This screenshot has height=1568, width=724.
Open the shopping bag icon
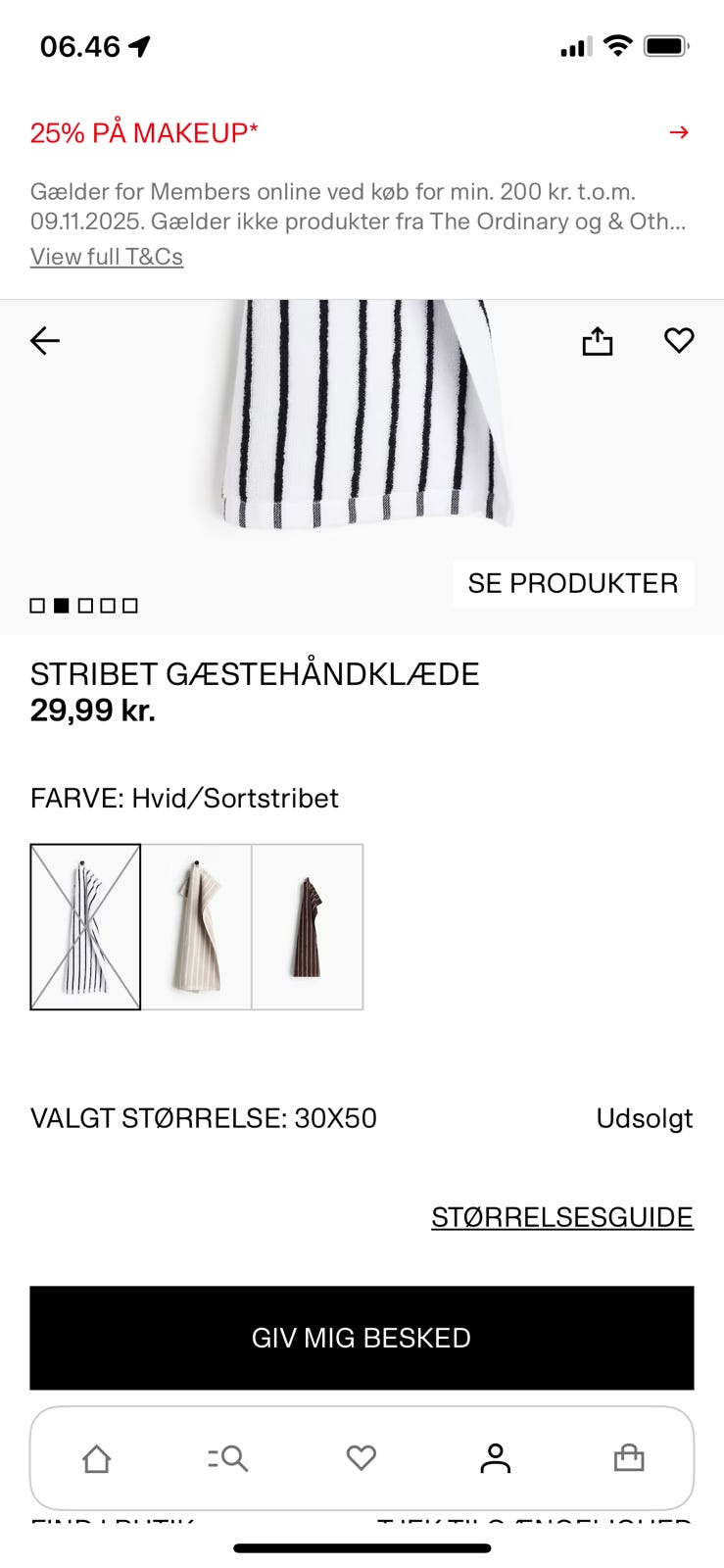[629, 1458]
